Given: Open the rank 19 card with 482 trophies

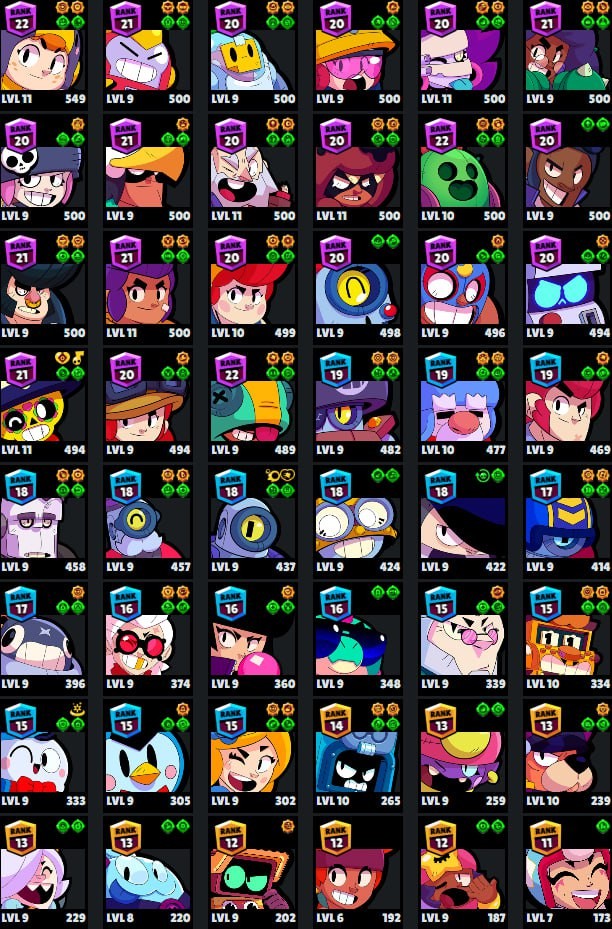Looking at the screenshot, I should tap(358, 403).
